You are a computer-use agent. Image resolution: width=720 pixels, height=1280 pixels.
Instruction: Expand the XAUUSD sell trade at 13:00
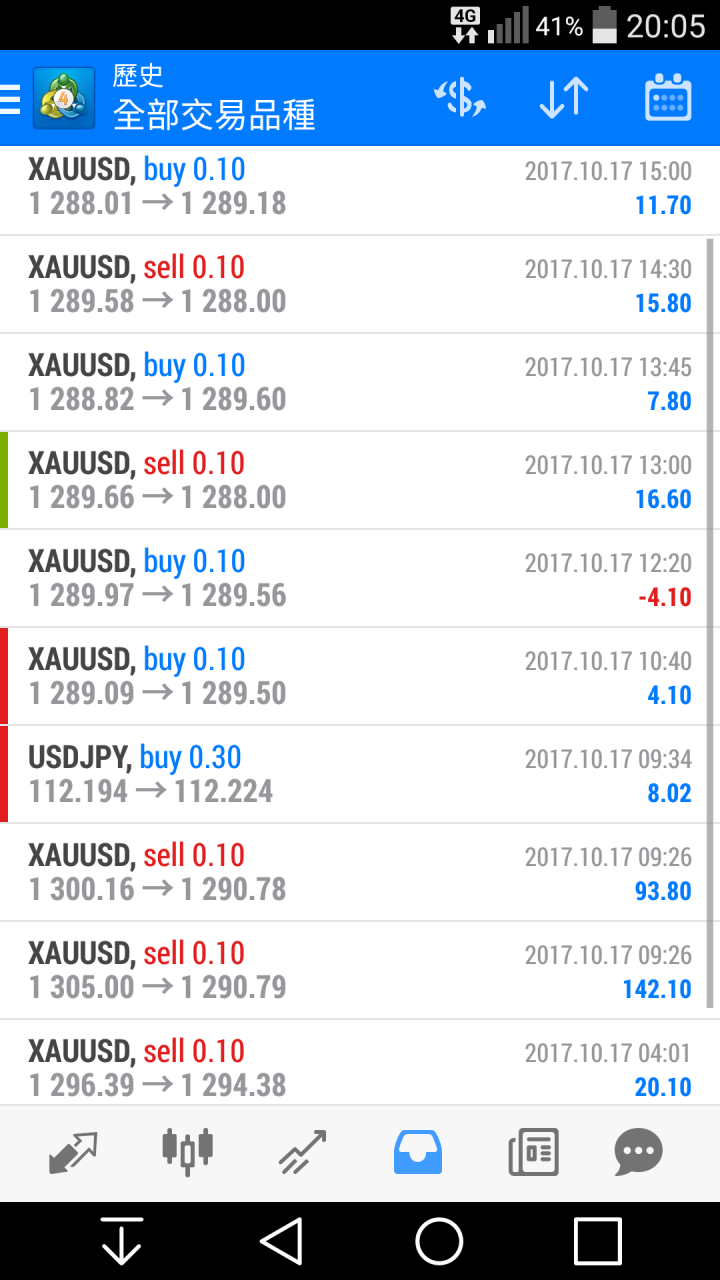(360, 481)
